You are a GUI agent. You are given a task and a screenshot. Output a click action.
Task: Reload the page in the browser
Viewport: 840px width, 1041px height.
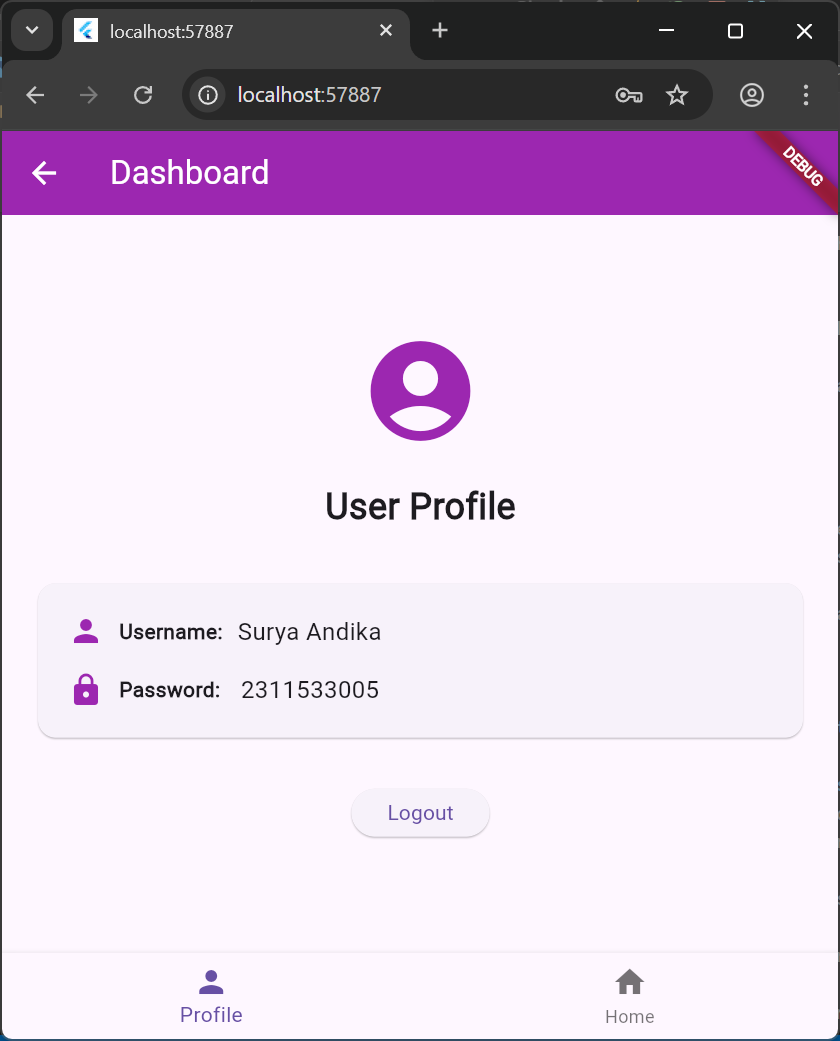[143, 95]
